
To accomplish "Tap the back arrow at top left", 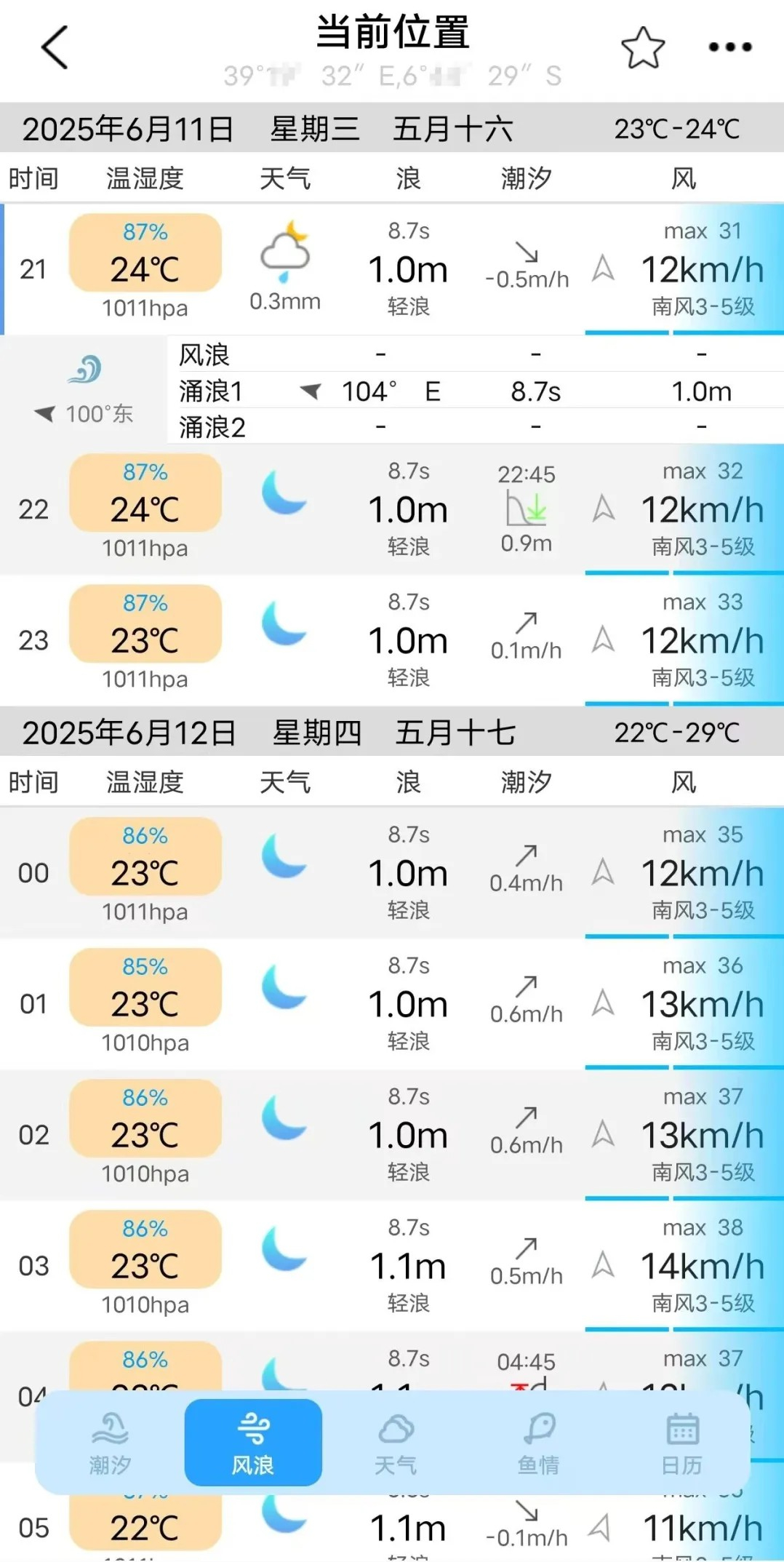I will 55,46.
